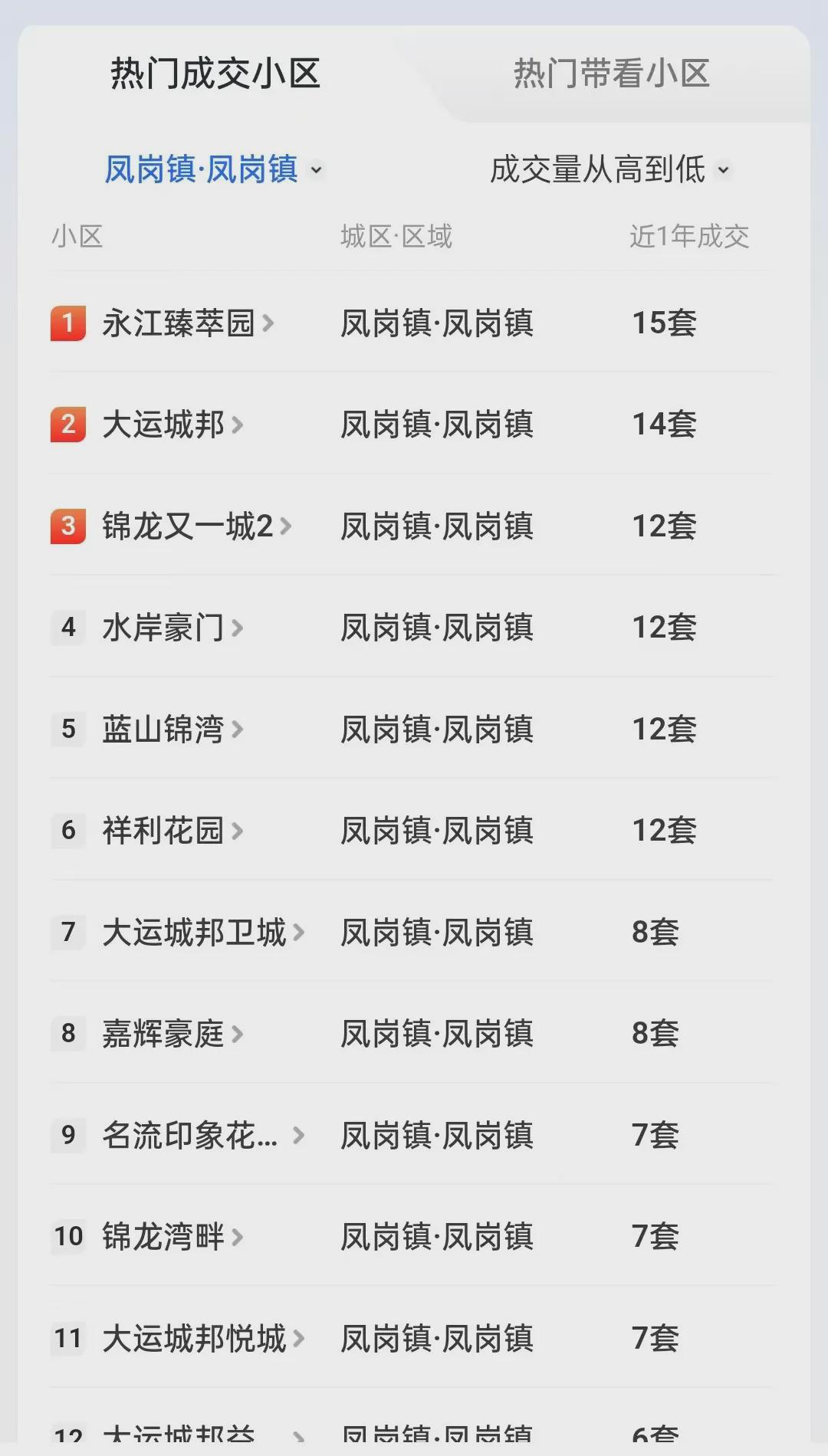
Task: Expand the 凤岗镇·凤岗镇 area dropdown
Action: [x=213, y=169]
